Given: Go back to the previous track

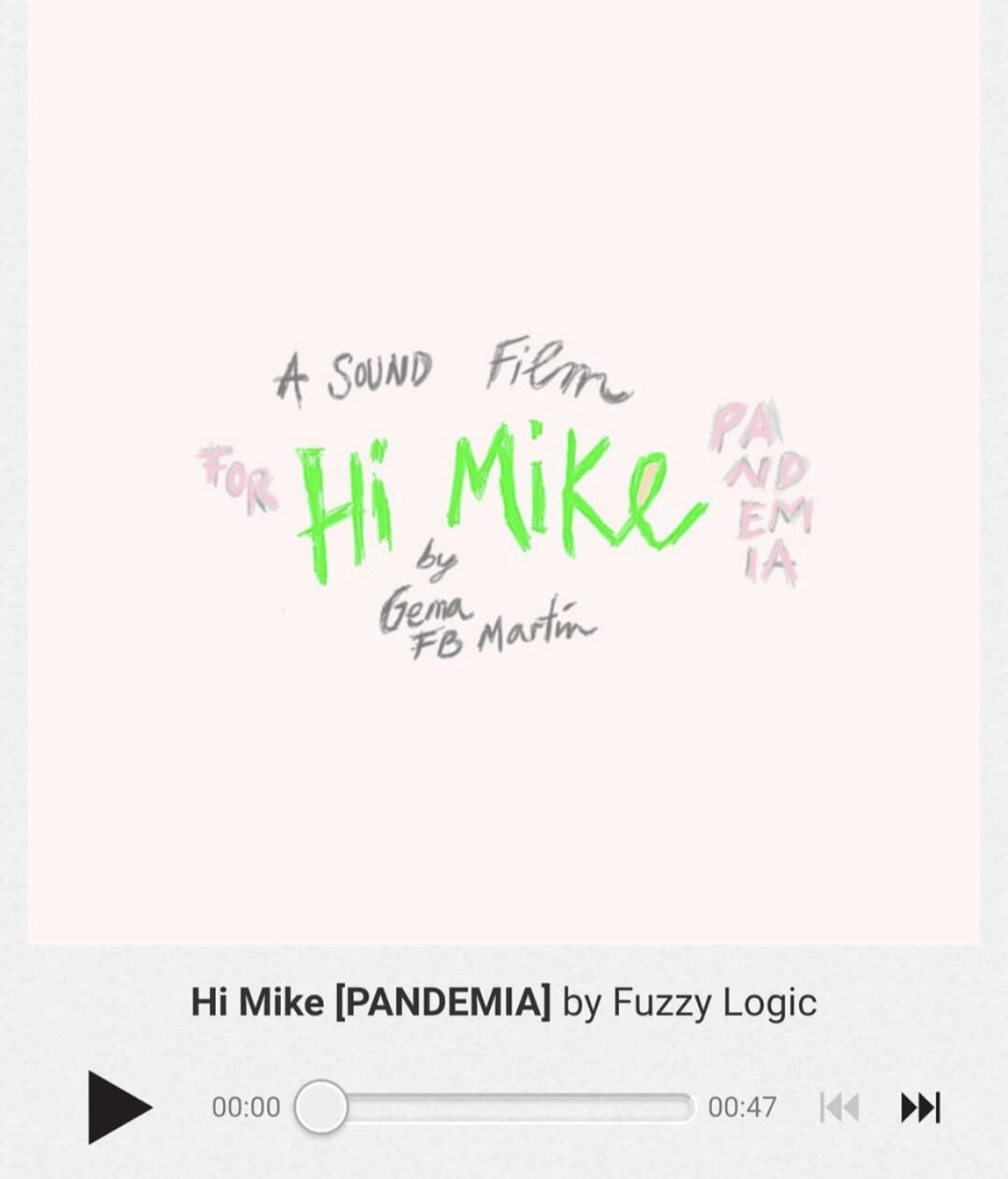Looking at the screenshot, I should (839, 1107).
